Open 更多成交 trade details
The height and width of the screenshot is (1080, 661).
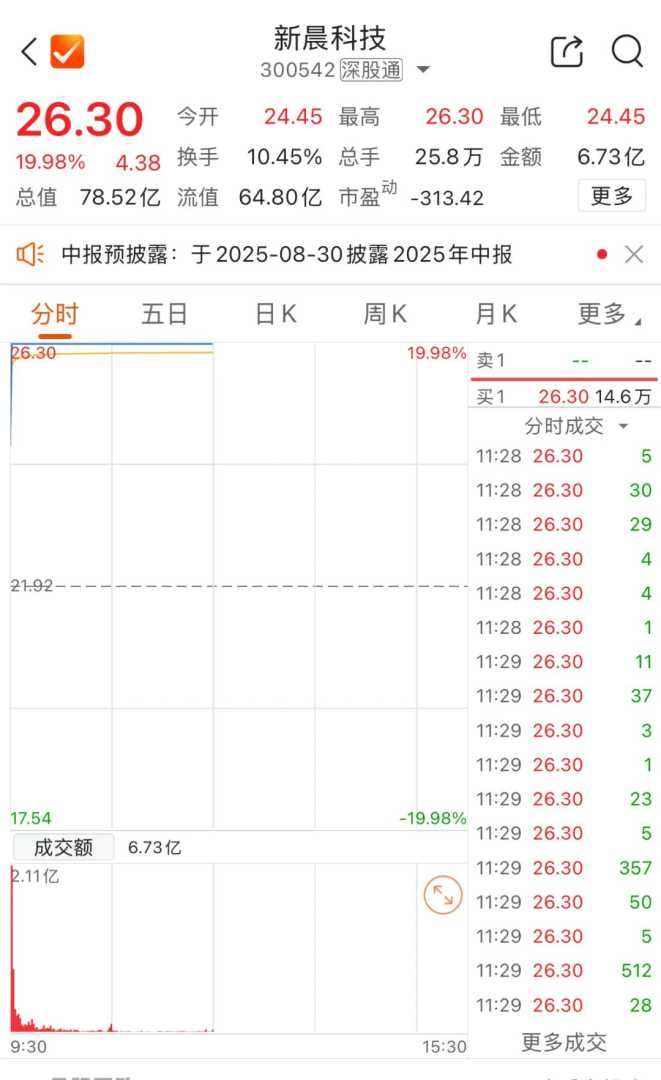[x=564, y=1043]
